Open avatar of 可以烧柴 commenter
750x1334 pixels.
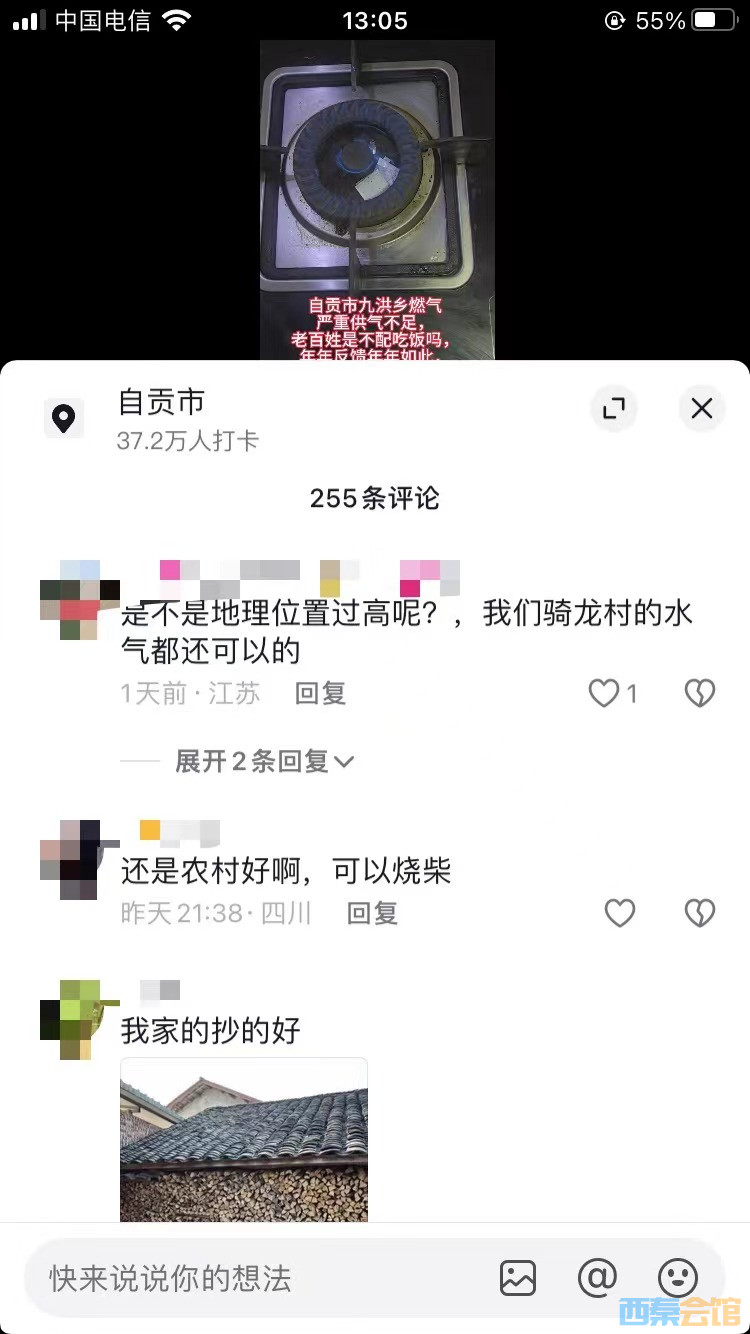69,860
